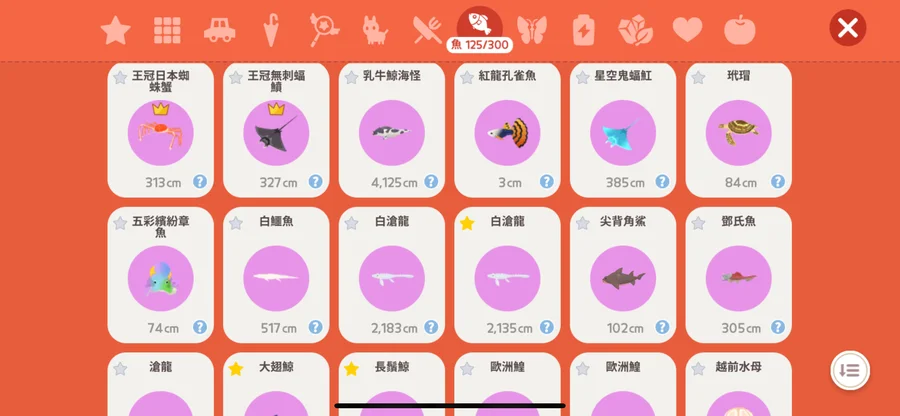Tap the help icon on 鄧氏魚
Viewport: 900px width, 416px height.
[x=777, y=327]
